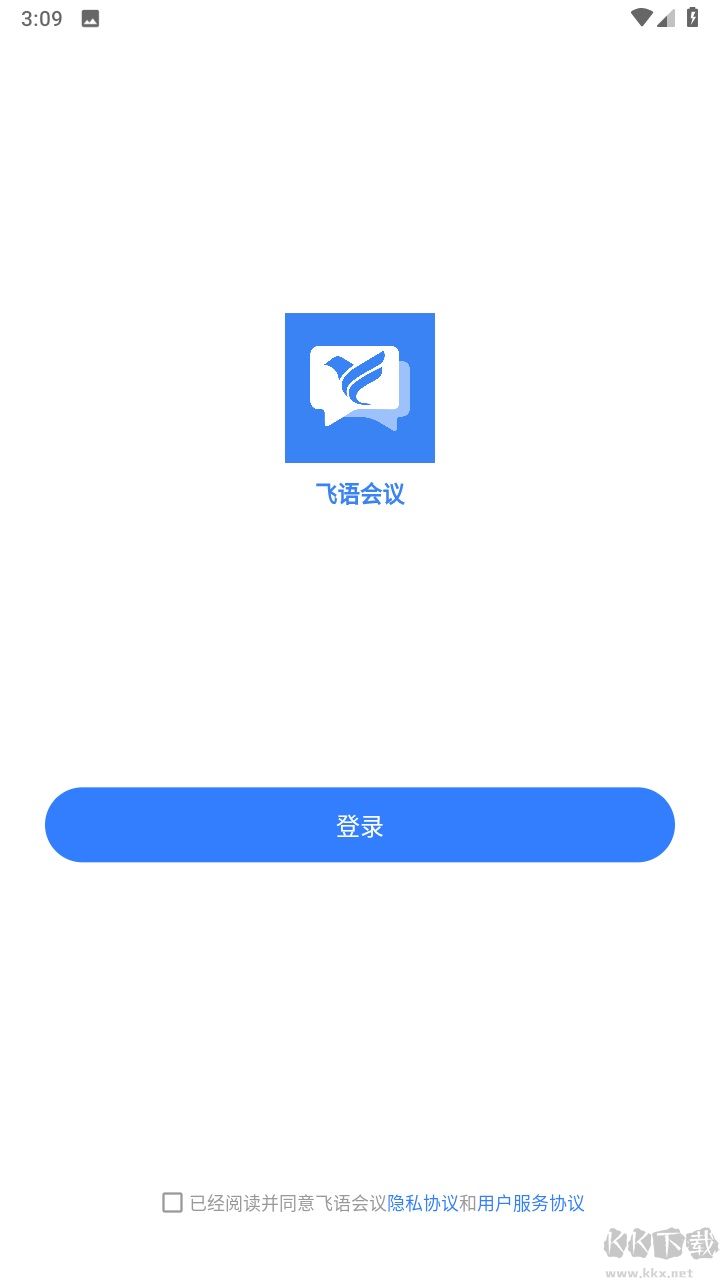This screenshot has width=720, height=1280.
Task: Click the Wi-Fi icon in status bar
Action: click(644, 17)
